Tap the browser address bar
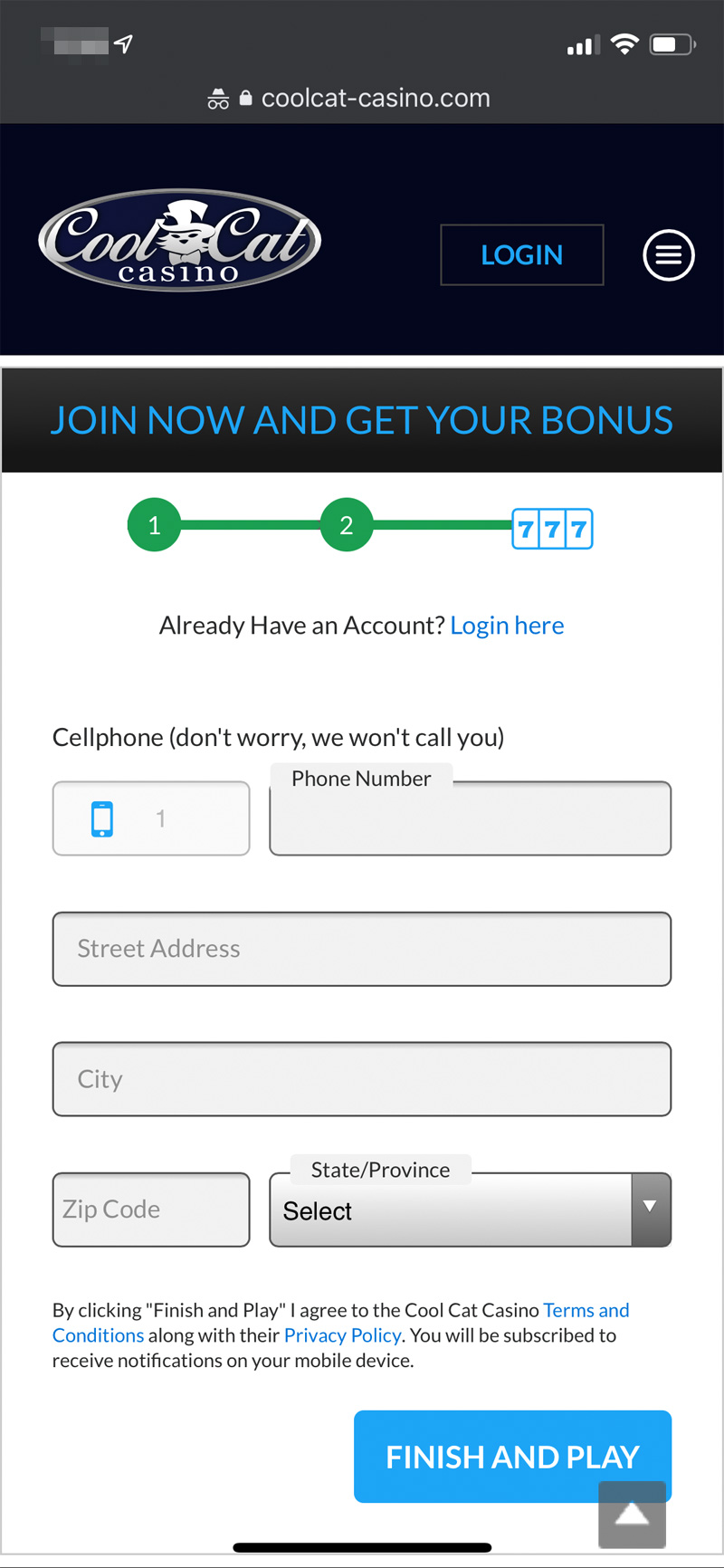Viewport: 724px width, 1568px height. (x=362, y=98)
